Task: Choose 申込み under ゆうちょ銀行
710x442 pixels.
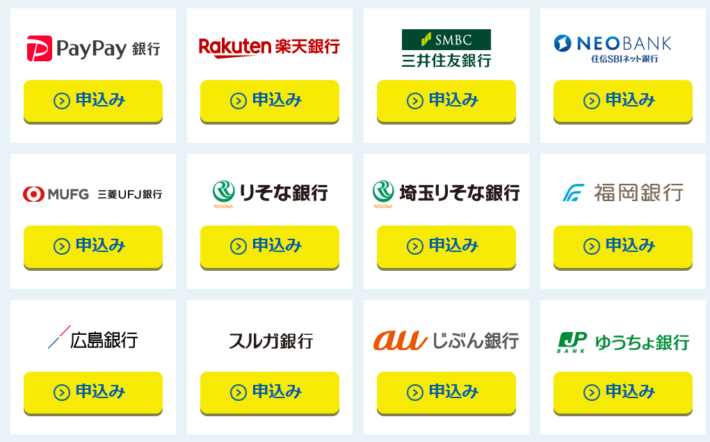Action: [622, 392]
